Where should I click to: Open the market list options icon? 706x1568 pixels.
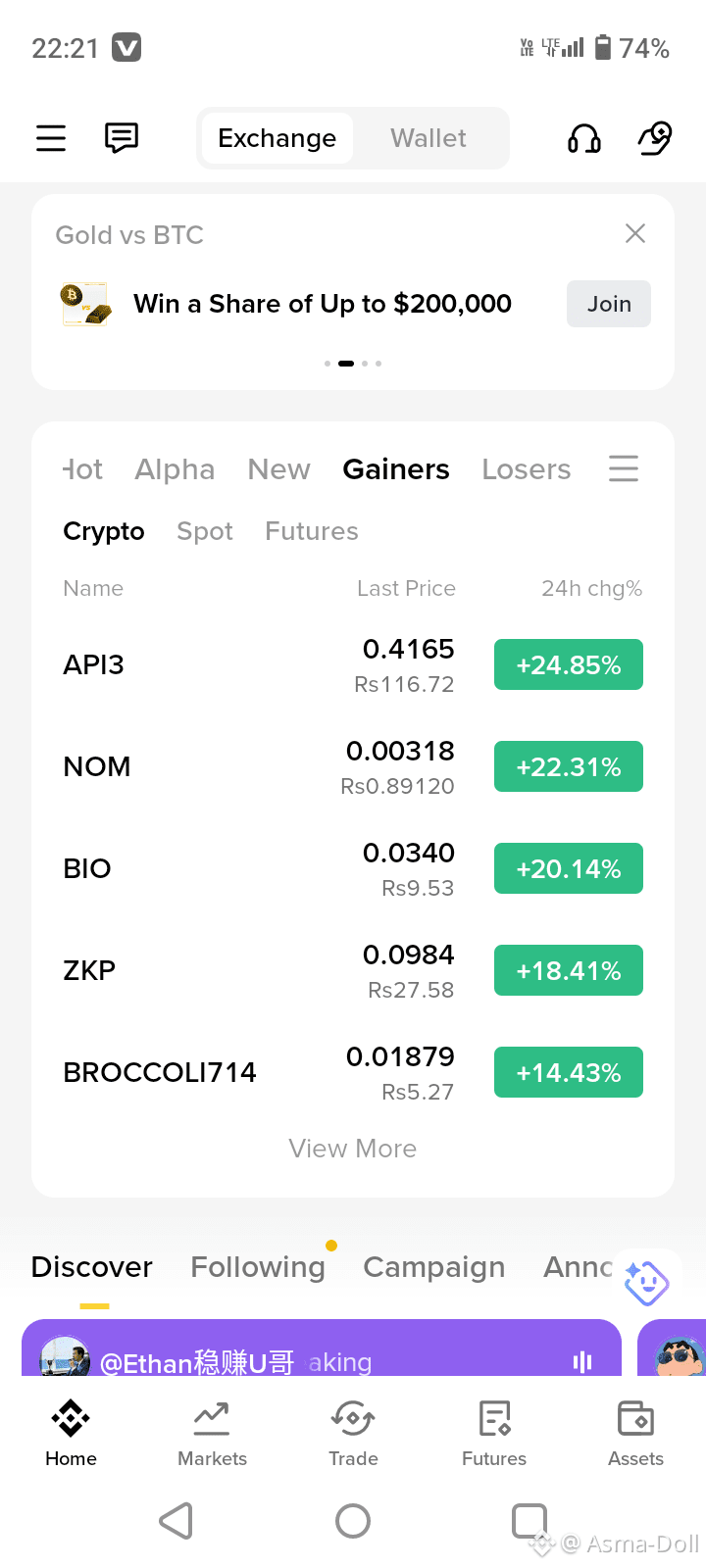624,468
